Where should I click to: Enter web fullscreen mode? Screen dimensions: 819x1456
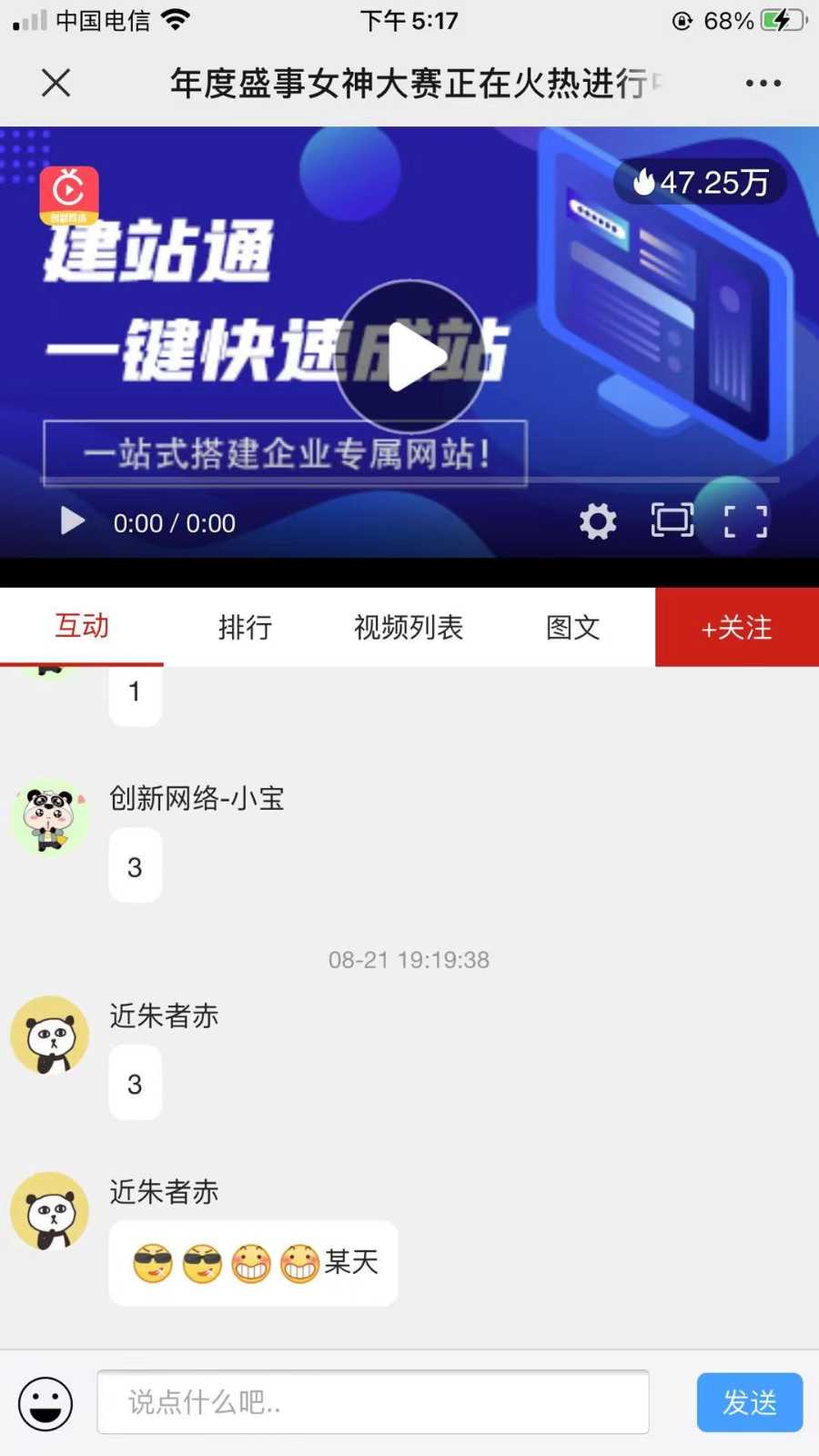[672, 521]
